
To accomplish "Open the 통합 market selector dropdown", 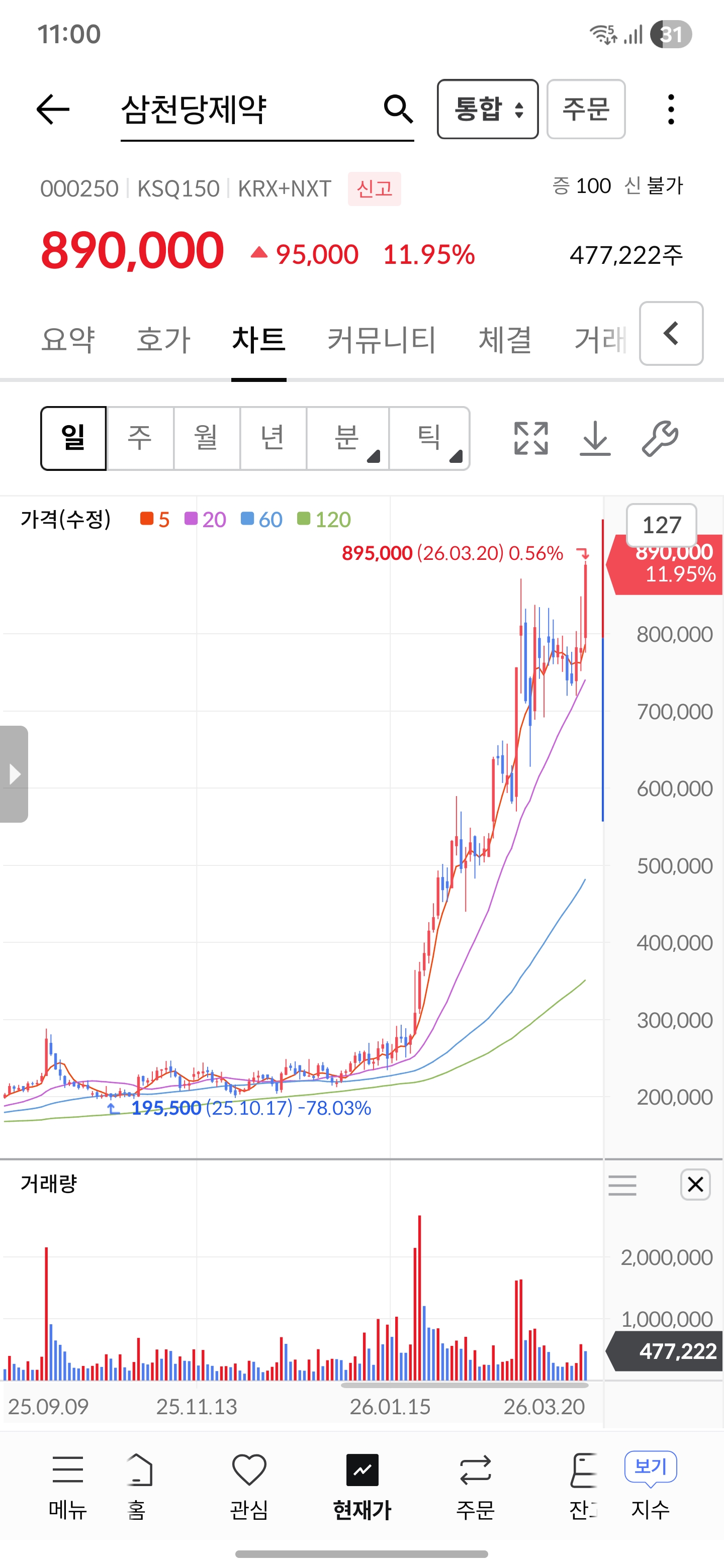I will coord(488,110).
